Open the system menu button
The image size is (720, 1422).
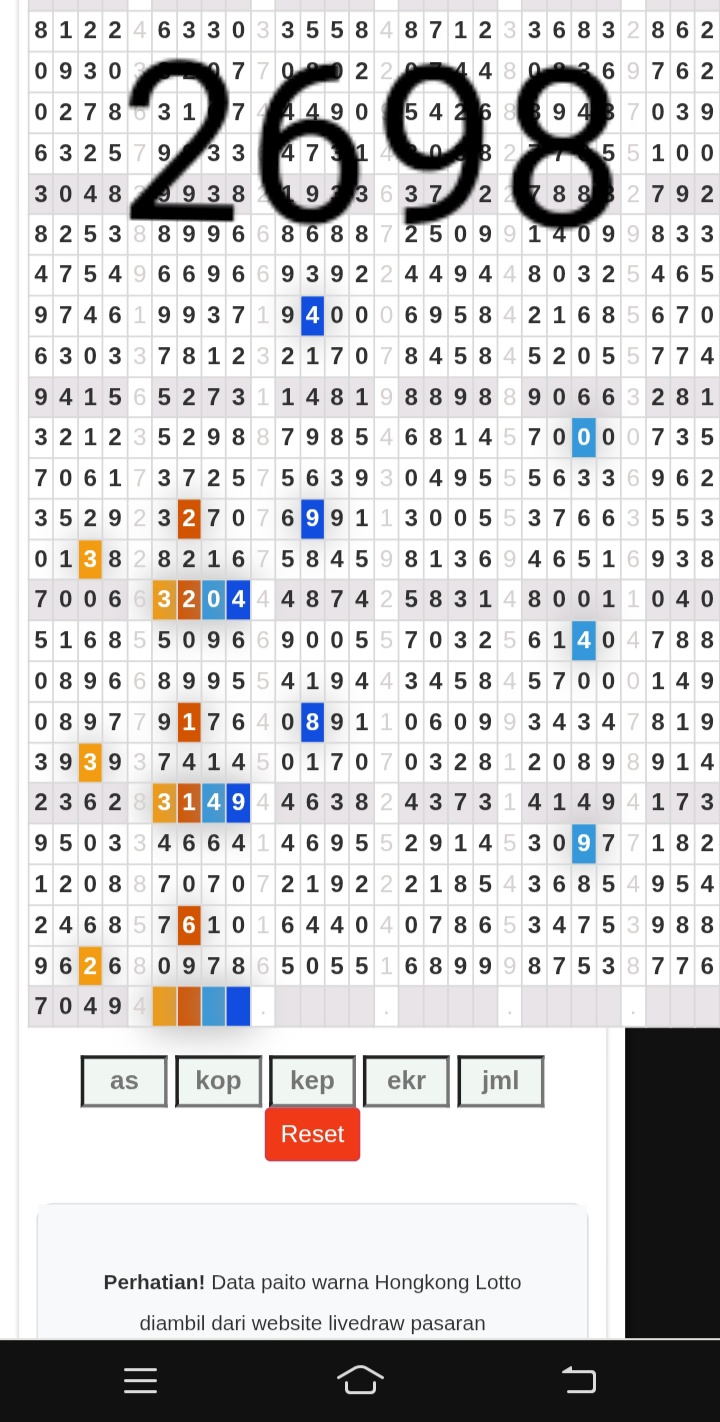140,1380
